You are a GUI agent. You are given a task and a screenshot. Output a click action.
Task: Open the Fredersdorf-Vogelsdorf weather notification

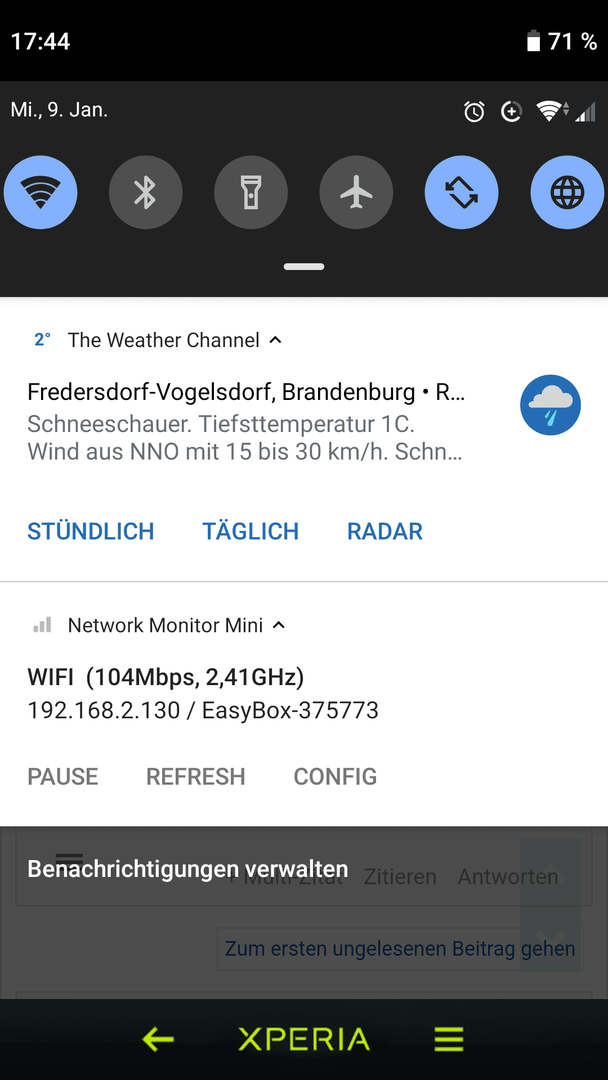coord(304,422)
